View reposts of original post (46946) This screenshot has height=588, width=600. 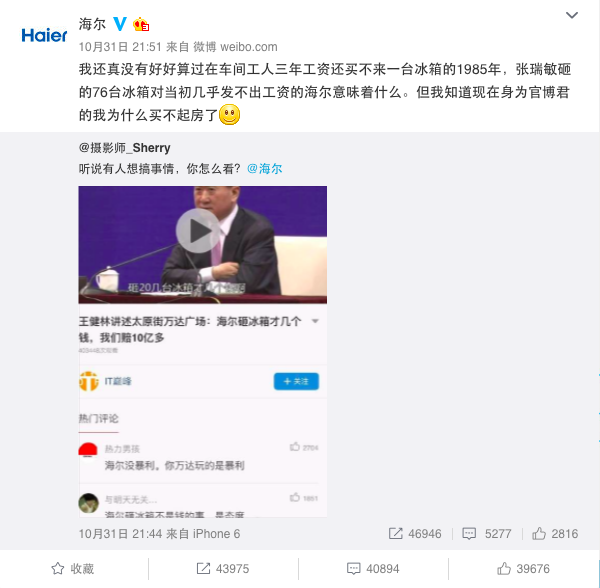(415, 534)
